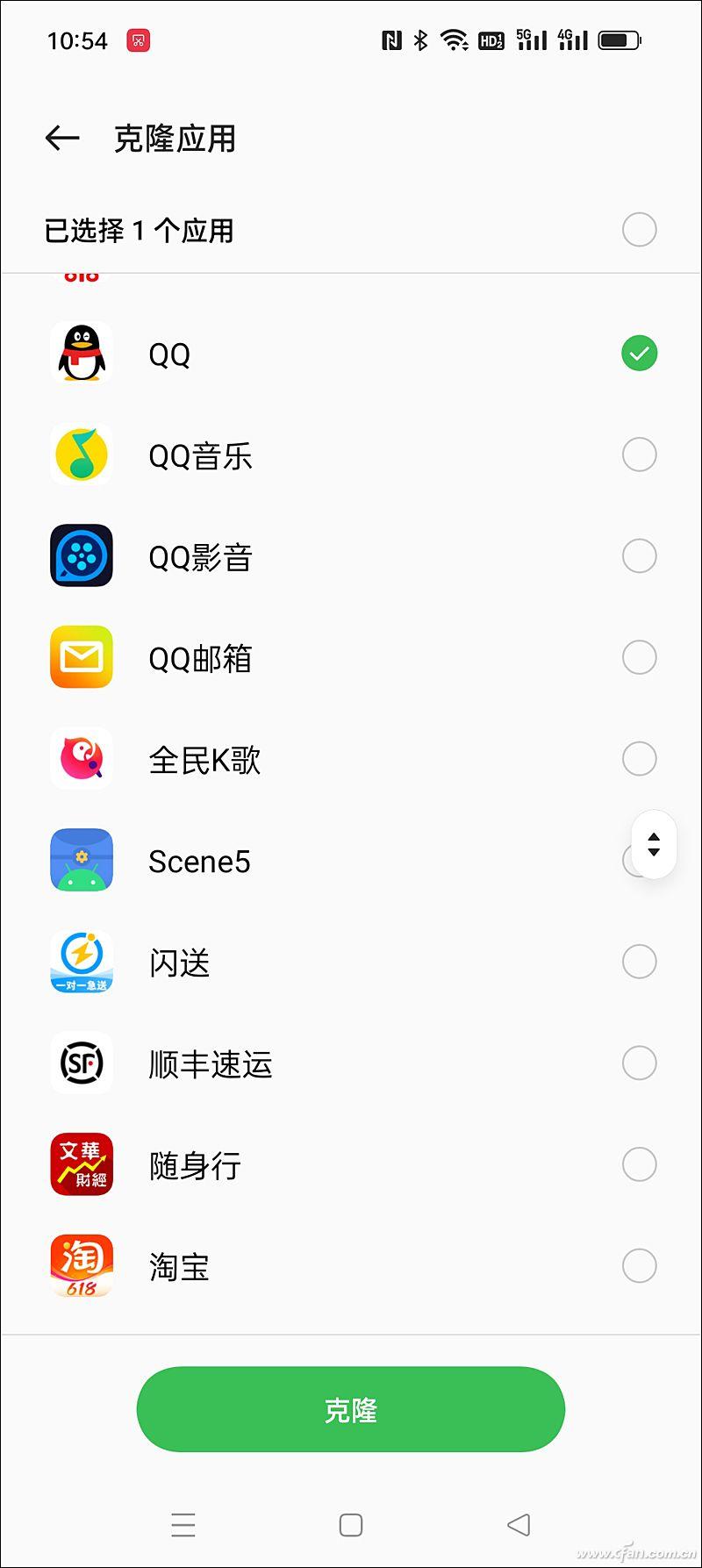Toggle the select-all circle at top

640,229
